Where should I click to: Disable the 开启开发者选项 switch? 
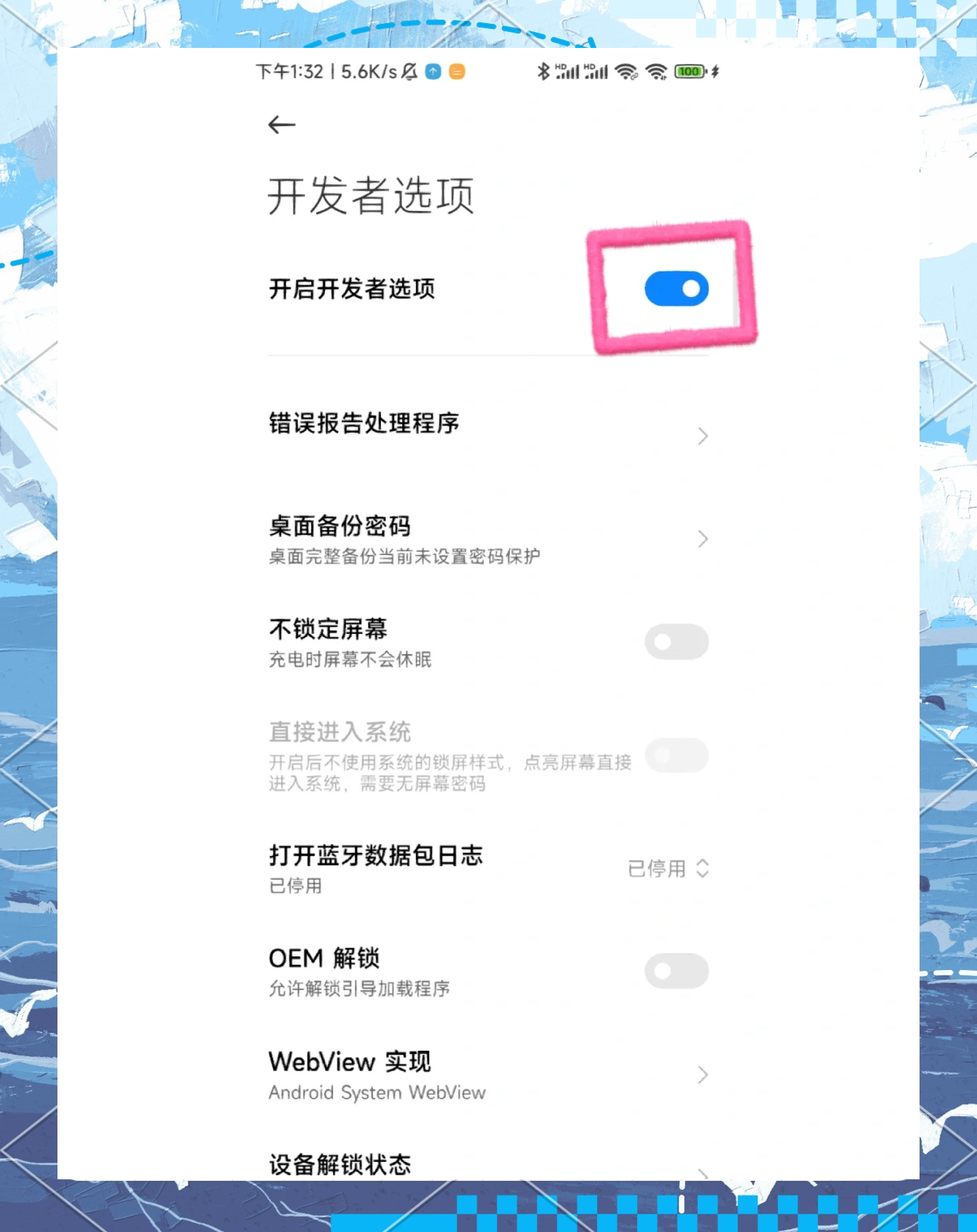click(675, 288)
